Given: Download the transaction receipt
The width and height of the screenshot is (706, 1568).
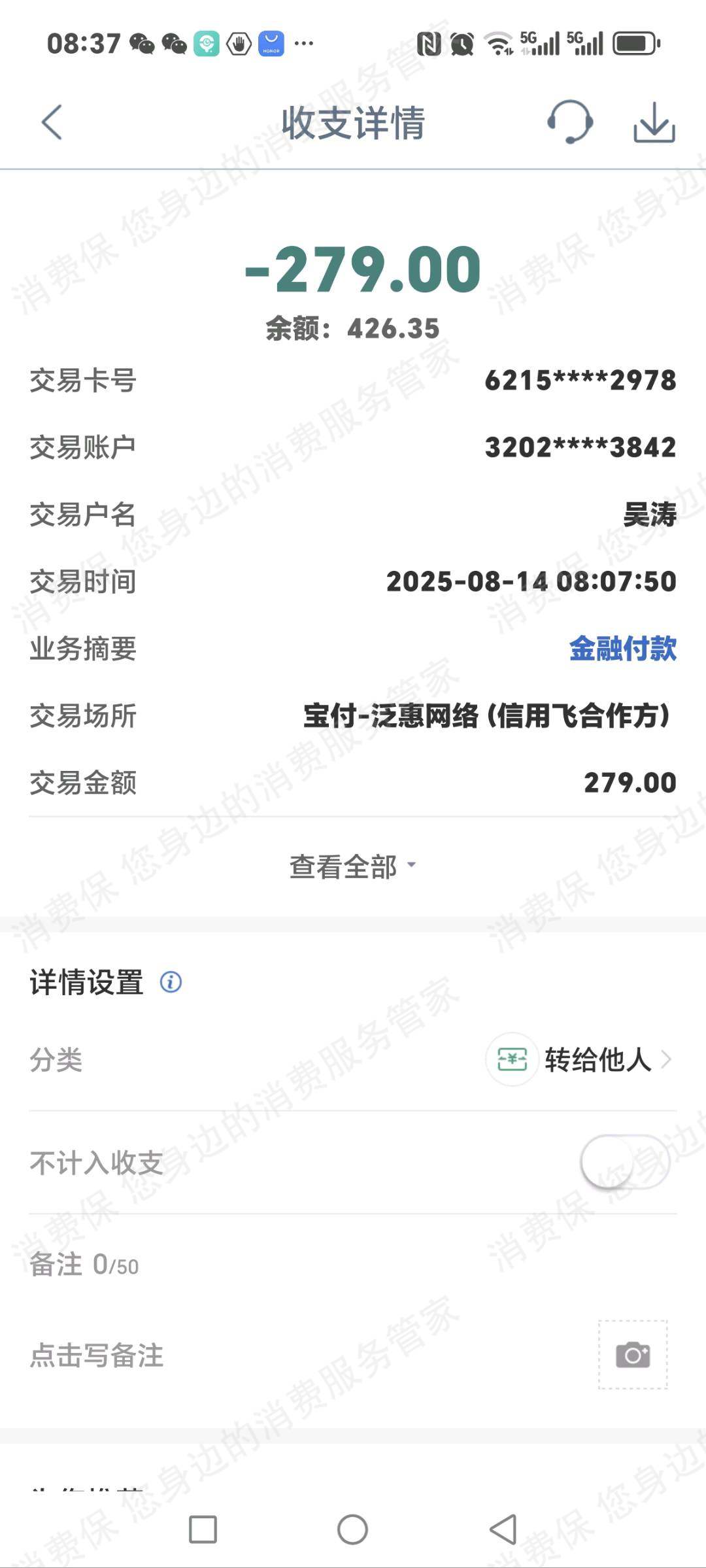Looking at the screenshot, I should [x=654, y=122].
